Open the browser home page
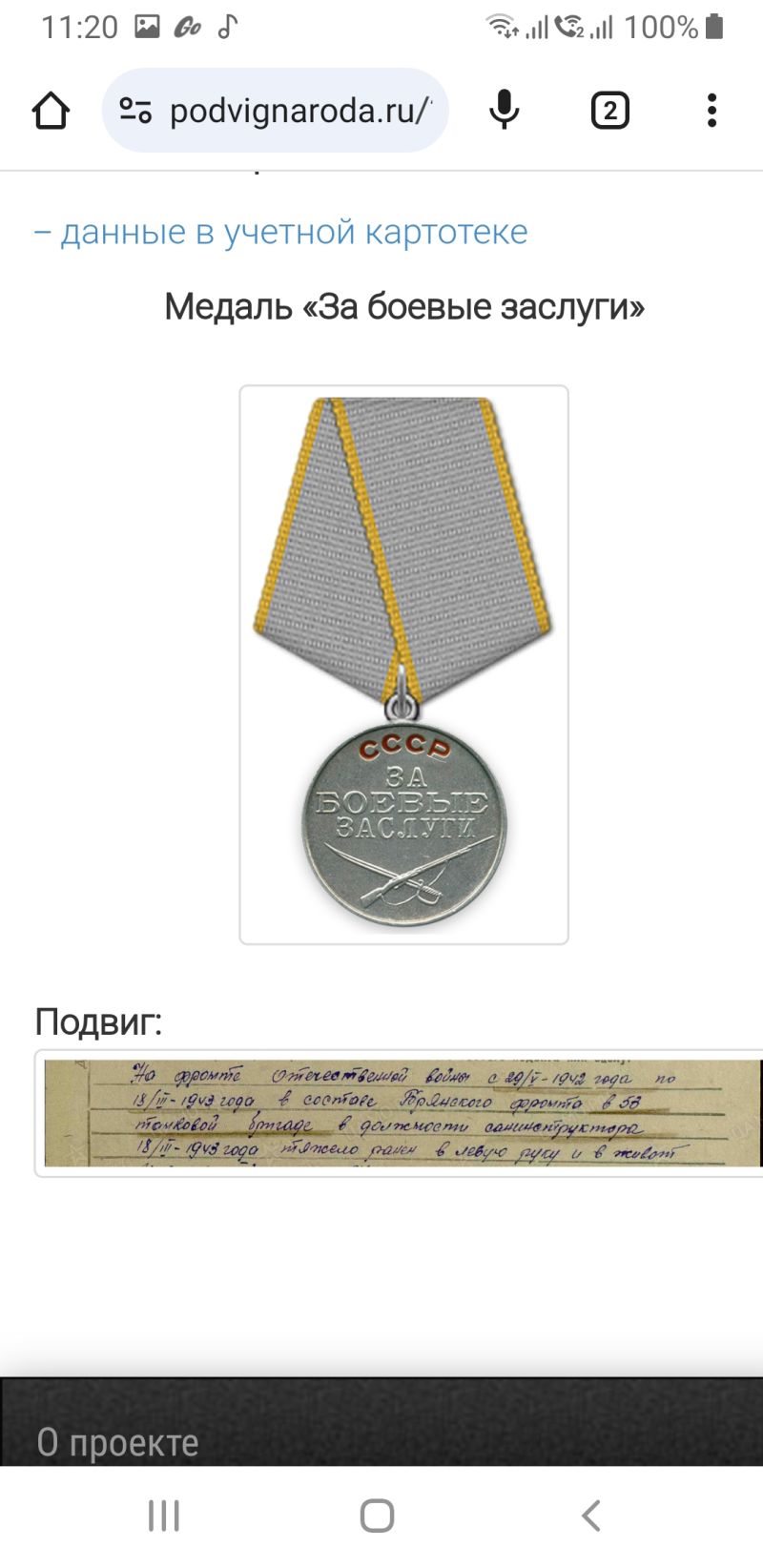763x1568 pixels. pyautogui.click(x=51, y=111)
